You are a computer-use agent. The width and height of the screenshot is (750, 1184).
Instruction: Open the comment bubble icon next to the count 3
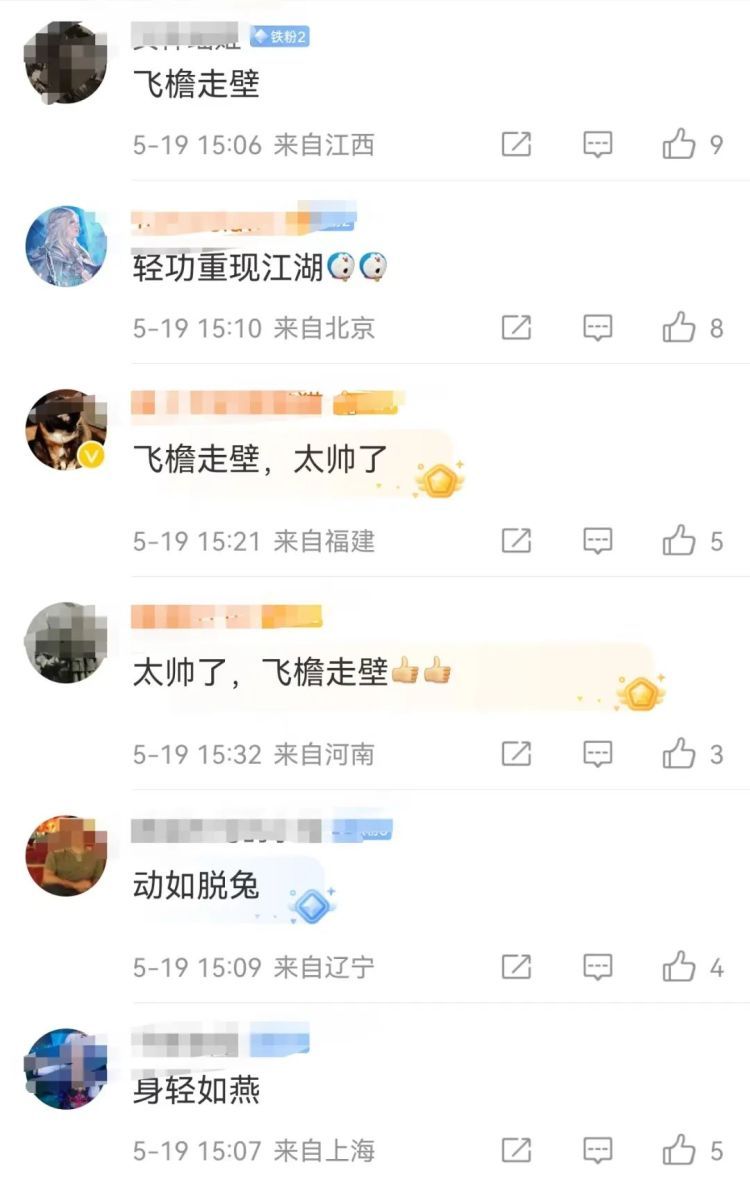click(x=597, y=752)
